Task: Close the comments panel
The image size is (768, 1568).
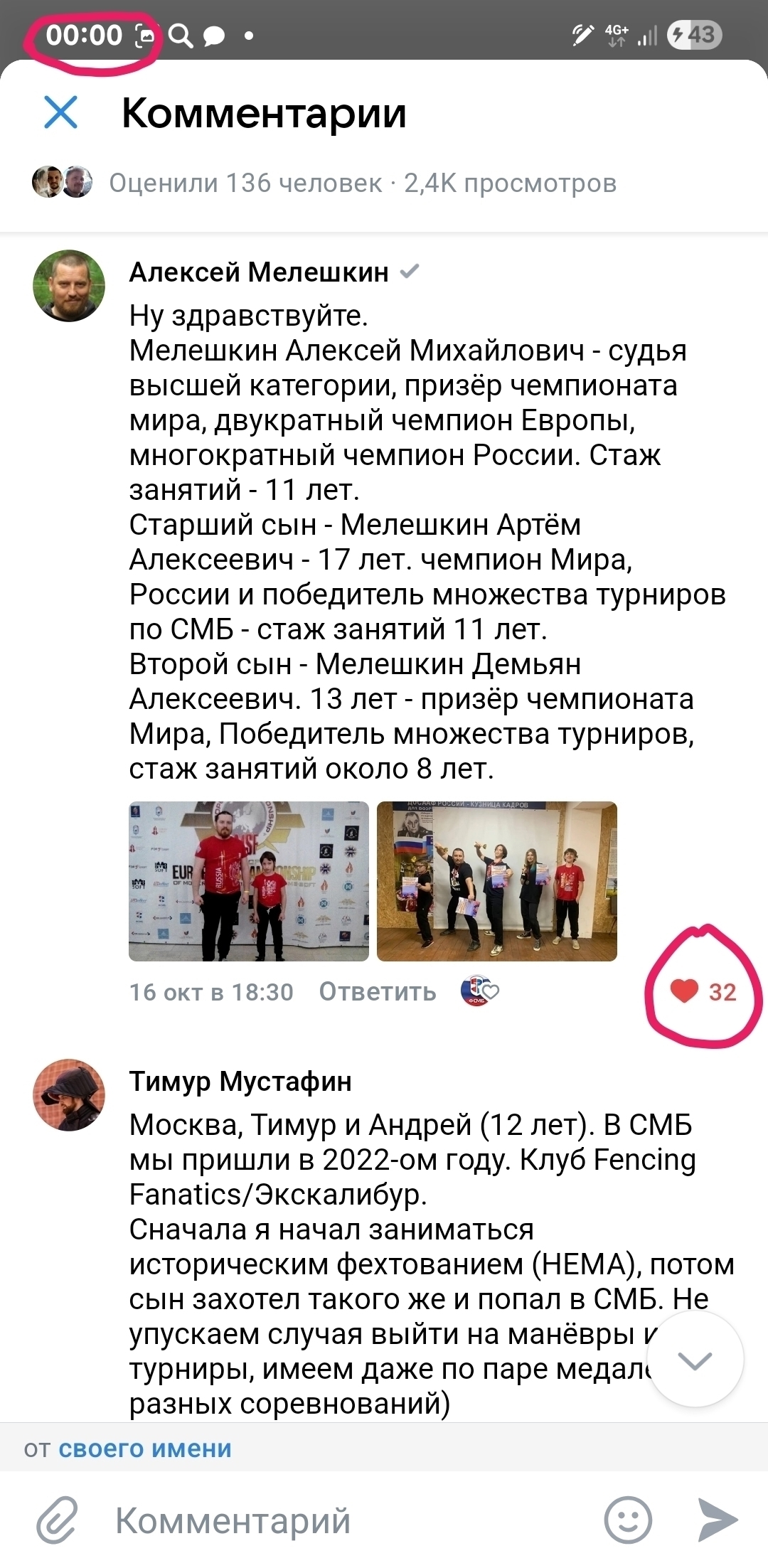Action: pos(60,112)
